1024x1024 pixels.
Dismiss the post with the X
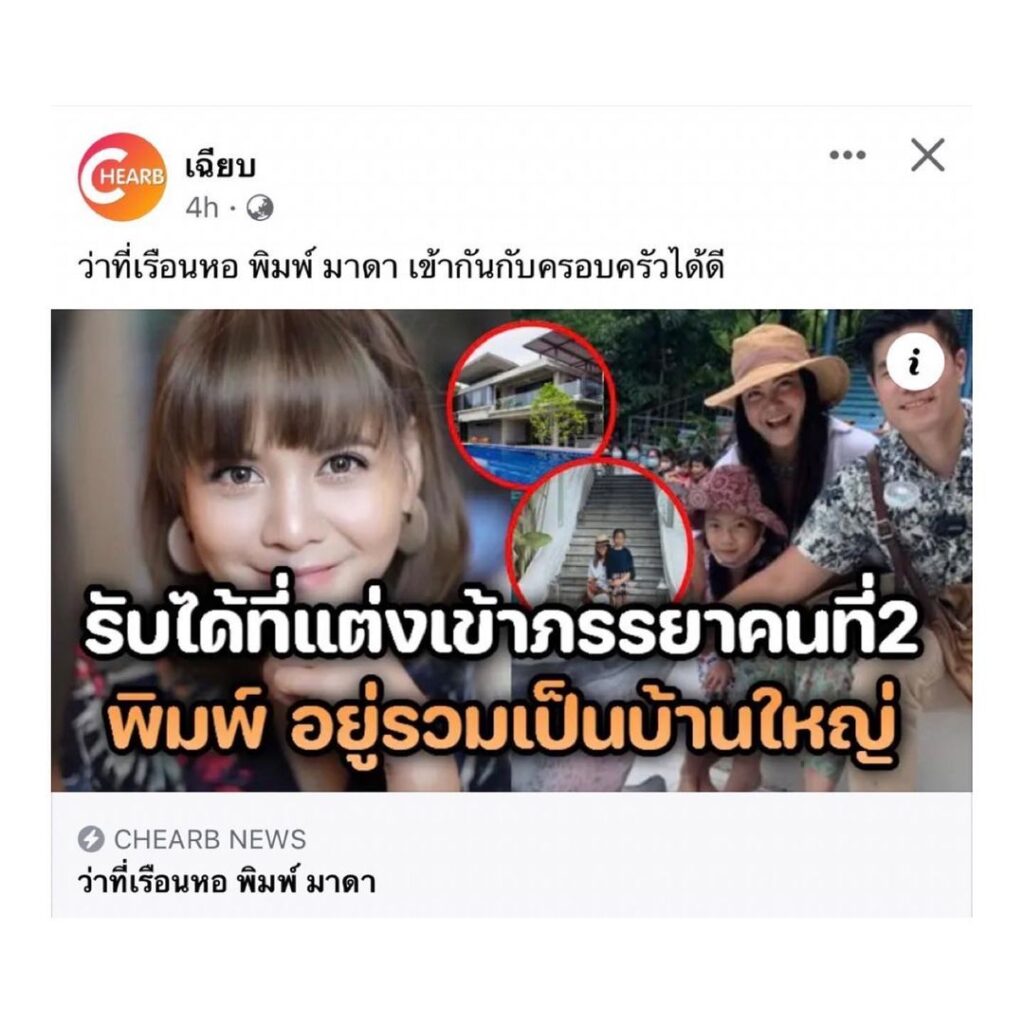927,156
